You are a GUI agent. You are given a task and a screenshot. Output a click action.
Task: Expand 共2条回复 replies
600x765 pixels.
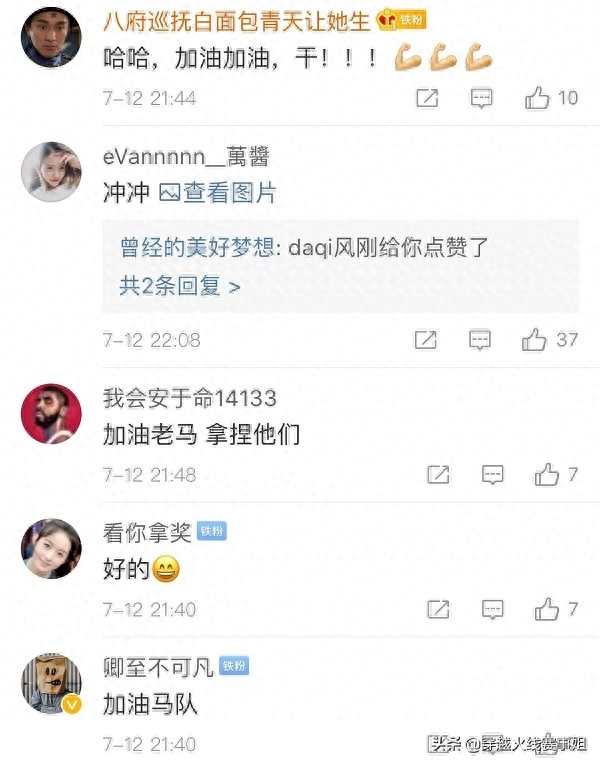pyautogui.click(x=180, y=287)
